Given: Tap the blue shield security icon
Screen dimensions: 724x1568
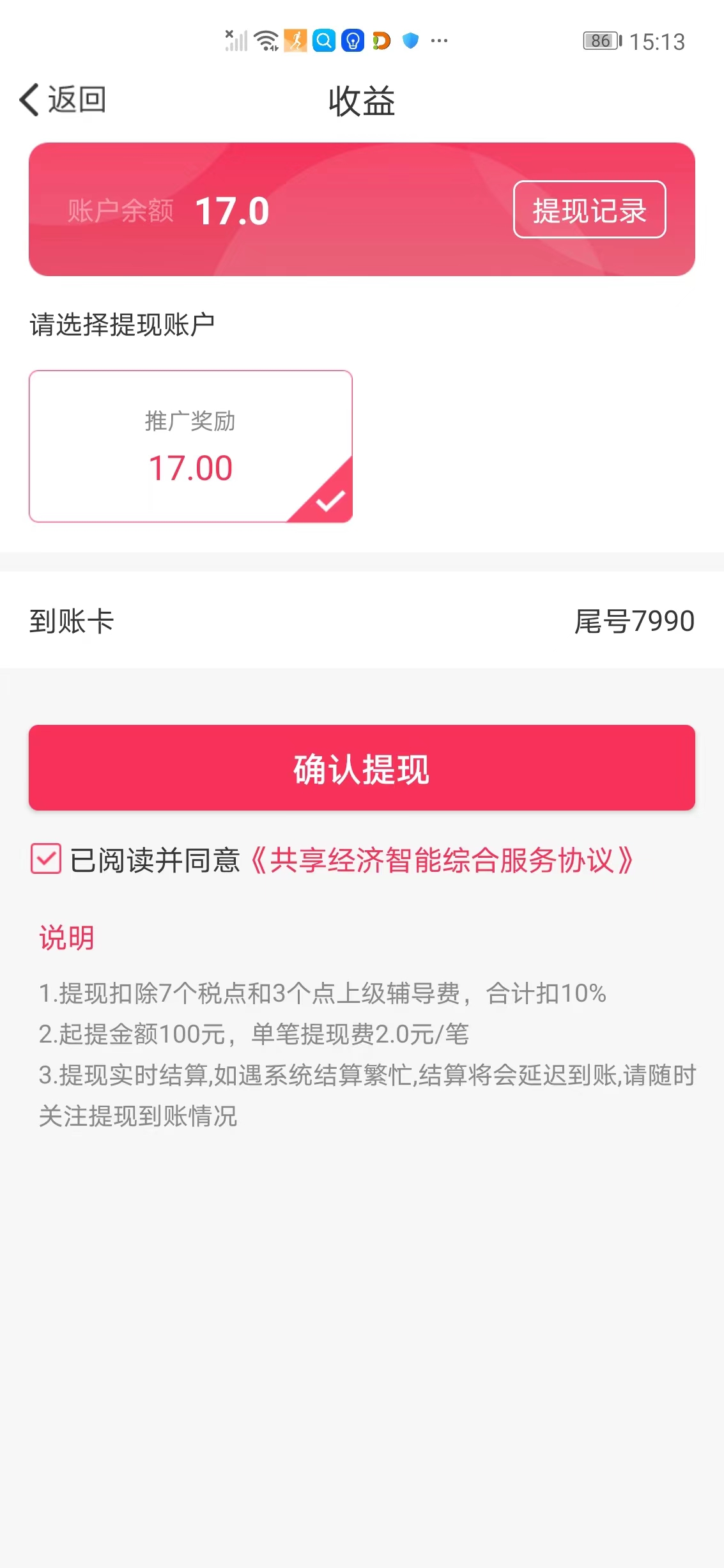Looking at the screenshot, I should point(409,41).
